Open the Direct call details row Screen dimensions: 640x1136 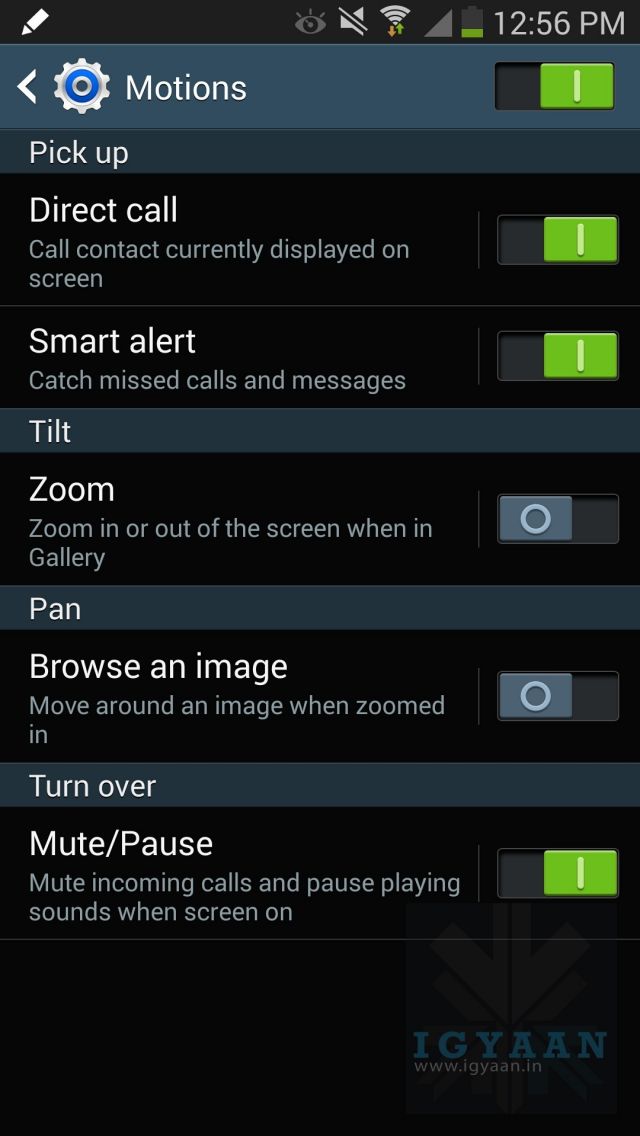(x=240, y=241)
